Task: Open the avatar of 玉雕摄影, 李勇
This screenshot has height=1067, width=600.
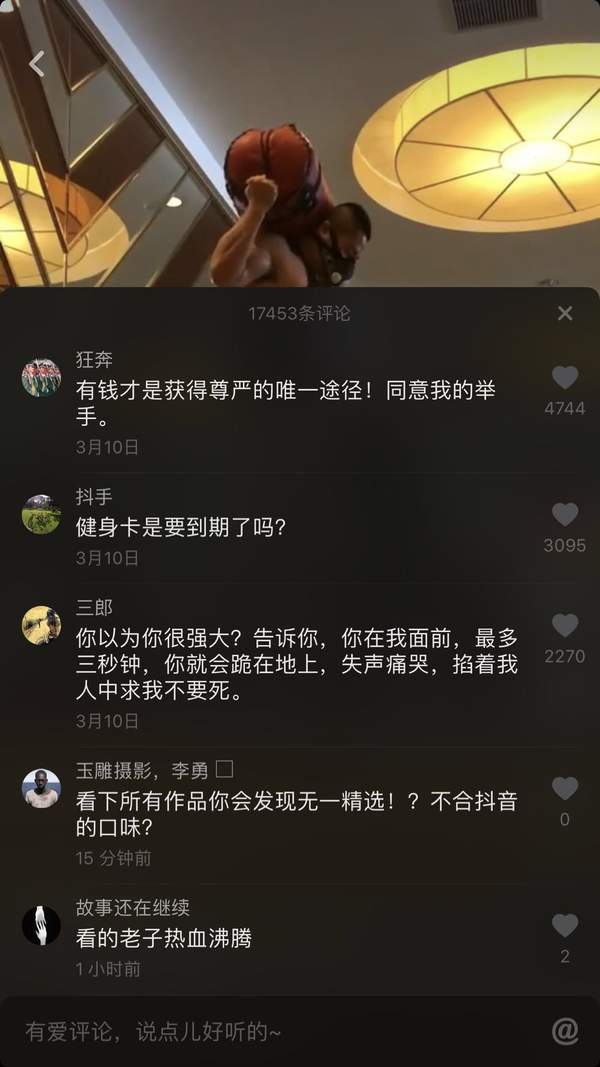Action: [42, 788]
